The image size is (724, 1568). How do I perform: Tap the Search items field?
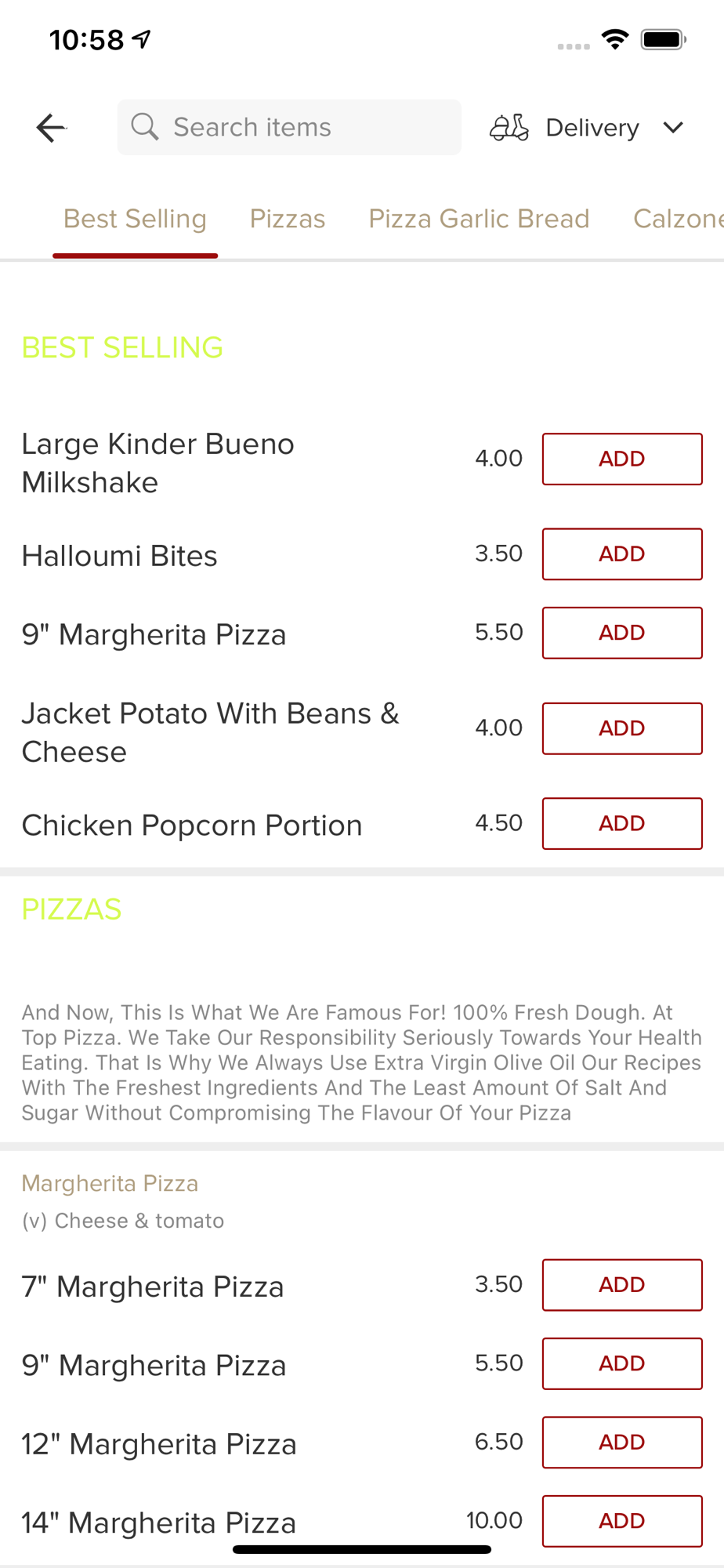pyautogui.click(x=289, y=127)
